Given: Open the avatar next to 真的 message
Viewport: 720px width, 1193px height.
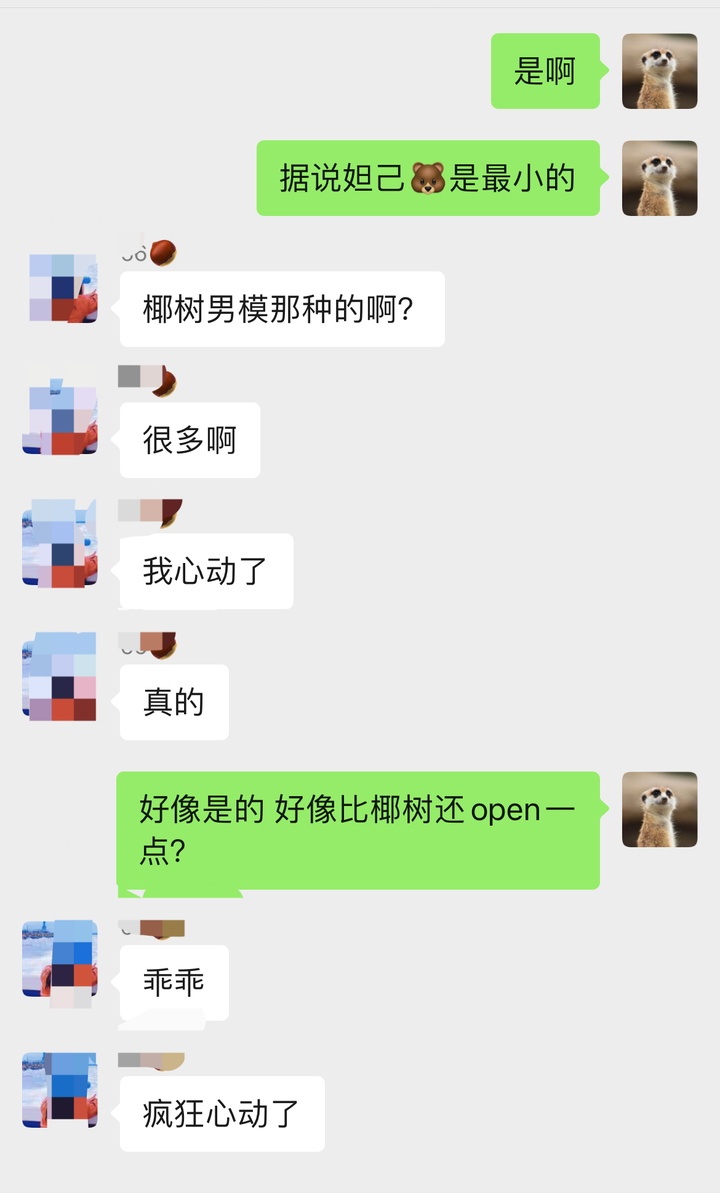Looking at the screenshot, I should pos(60,680).
